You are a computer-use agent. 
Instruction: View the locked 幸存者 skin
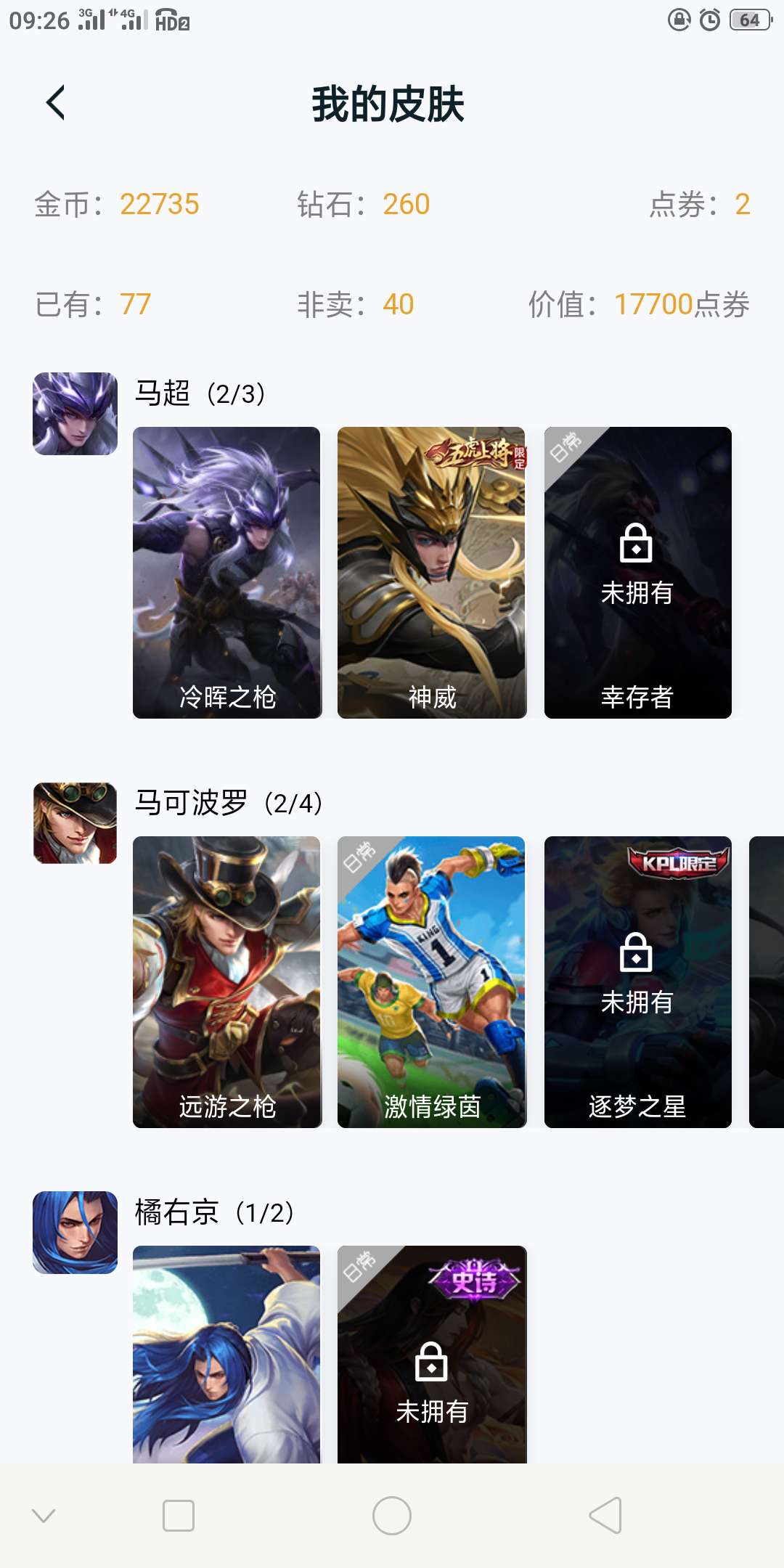(638, 573)
